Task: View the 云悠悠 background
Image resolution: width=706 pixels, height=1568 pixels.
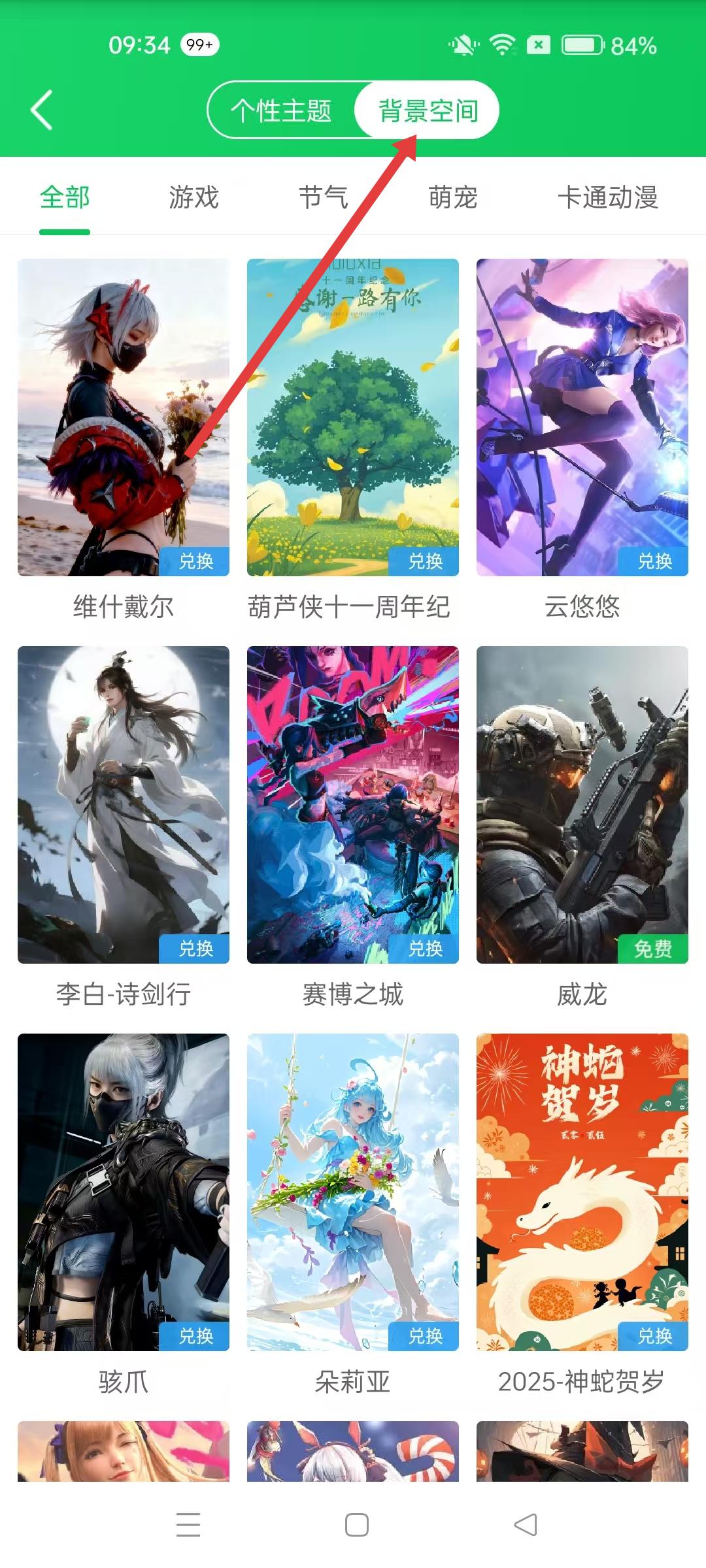Action: pyautogui.click(x=582, y=418)
